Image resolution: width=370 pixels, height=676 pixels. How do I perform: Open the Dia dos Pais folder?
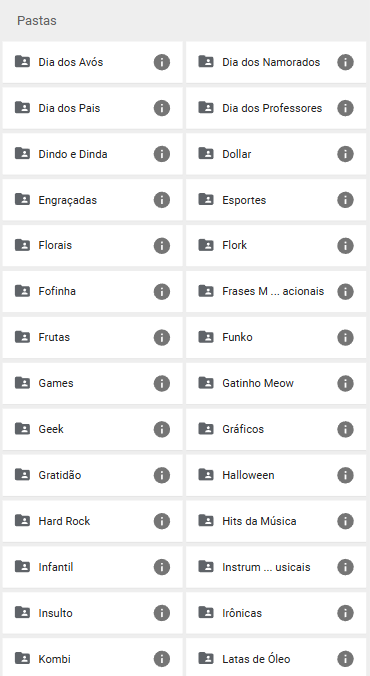tap(92, 108)
